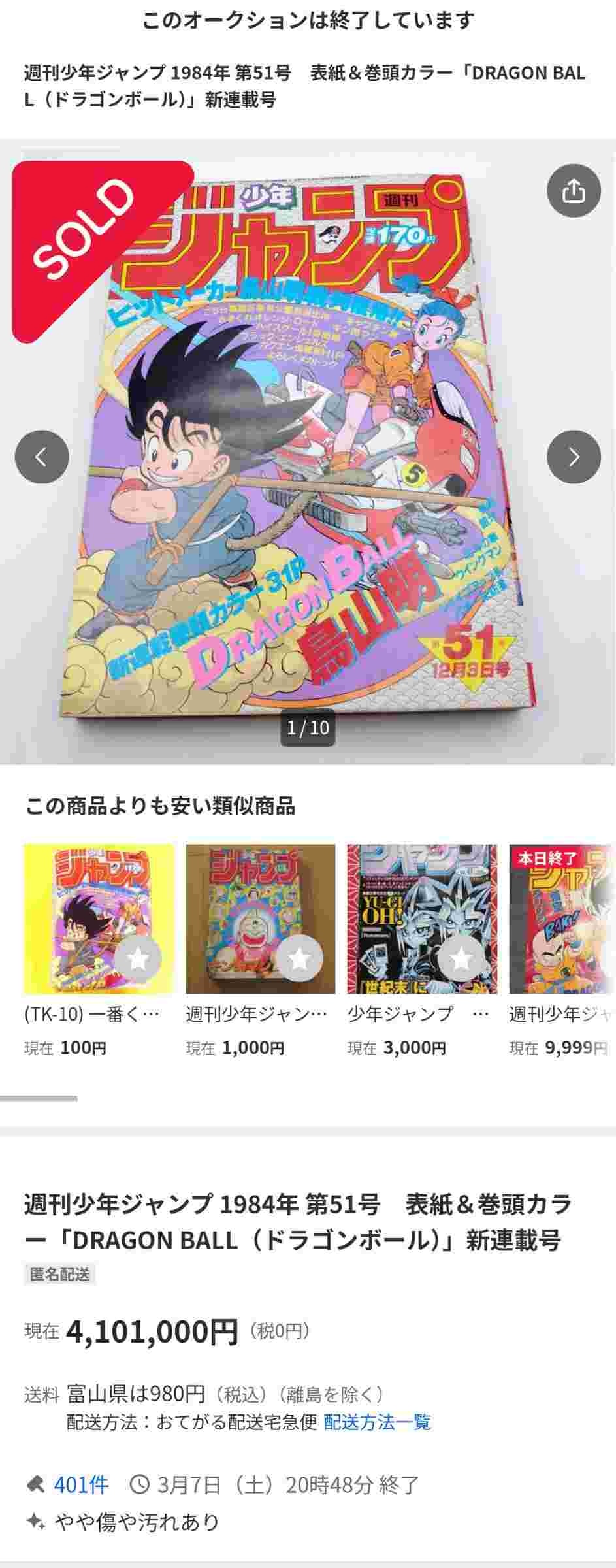Image resolution: width=616 pixels, height=1568 pixels.
Task: Favorite the 3,000円 Yu-Gi-Oh item
Action: pos(461,958)
